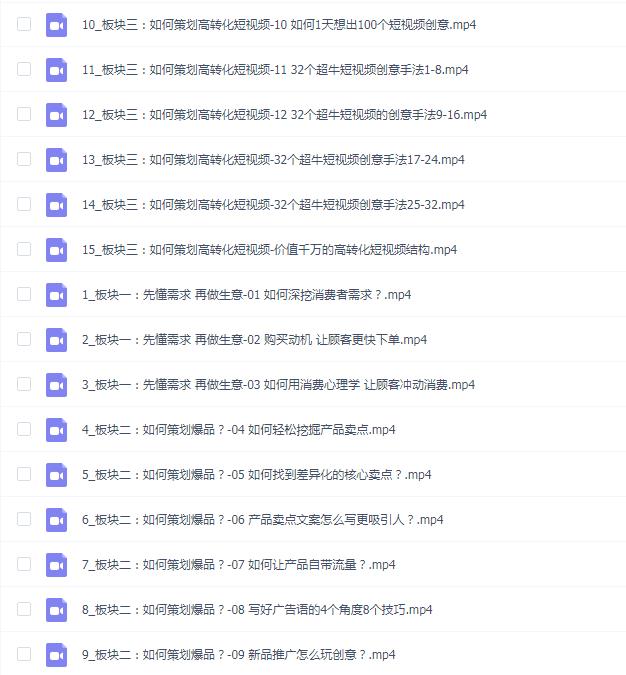Open 11_板块三 32个超牛短视频创意手法1-8.mp4
Viewport: 626px width, 675px height.
[275, 69]
